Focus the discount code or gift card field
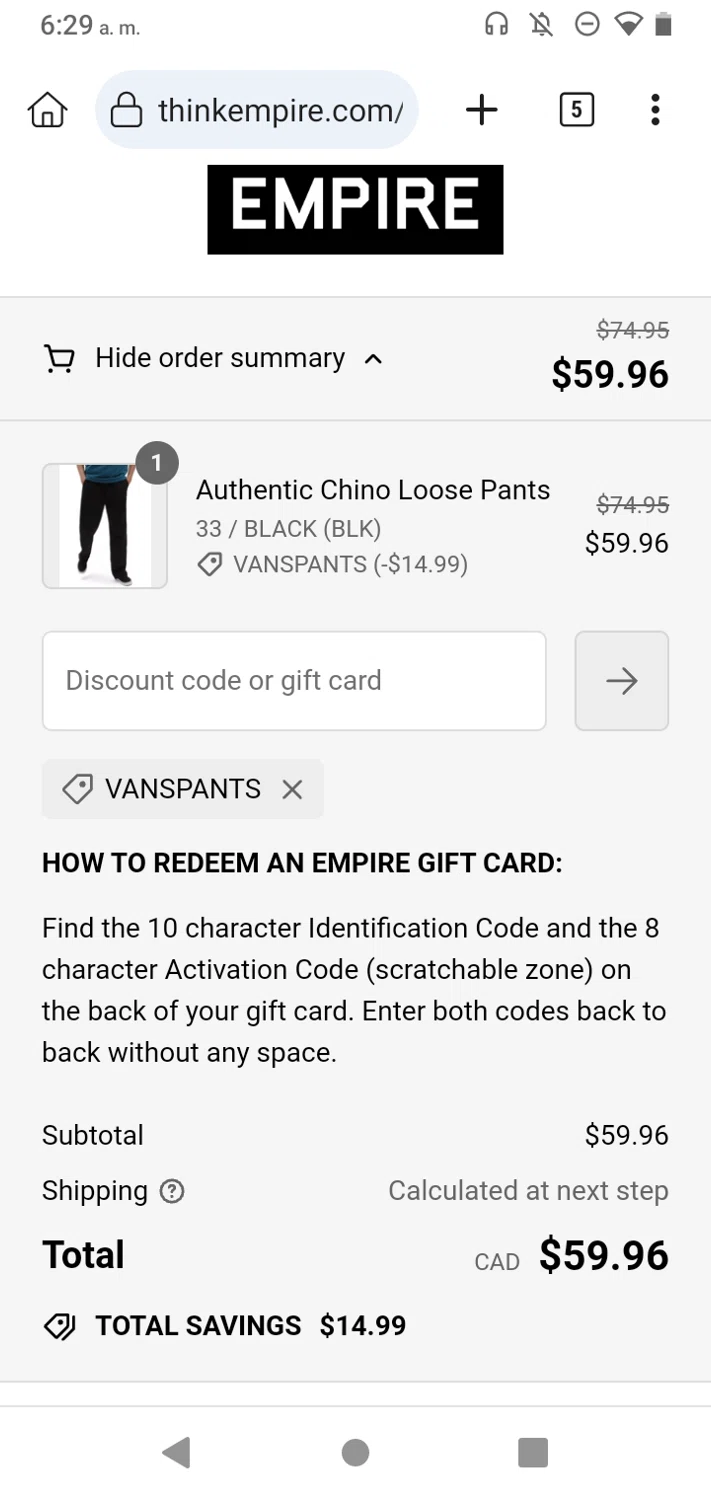Viewport: 711px width, 1500px height. point(294,681)
